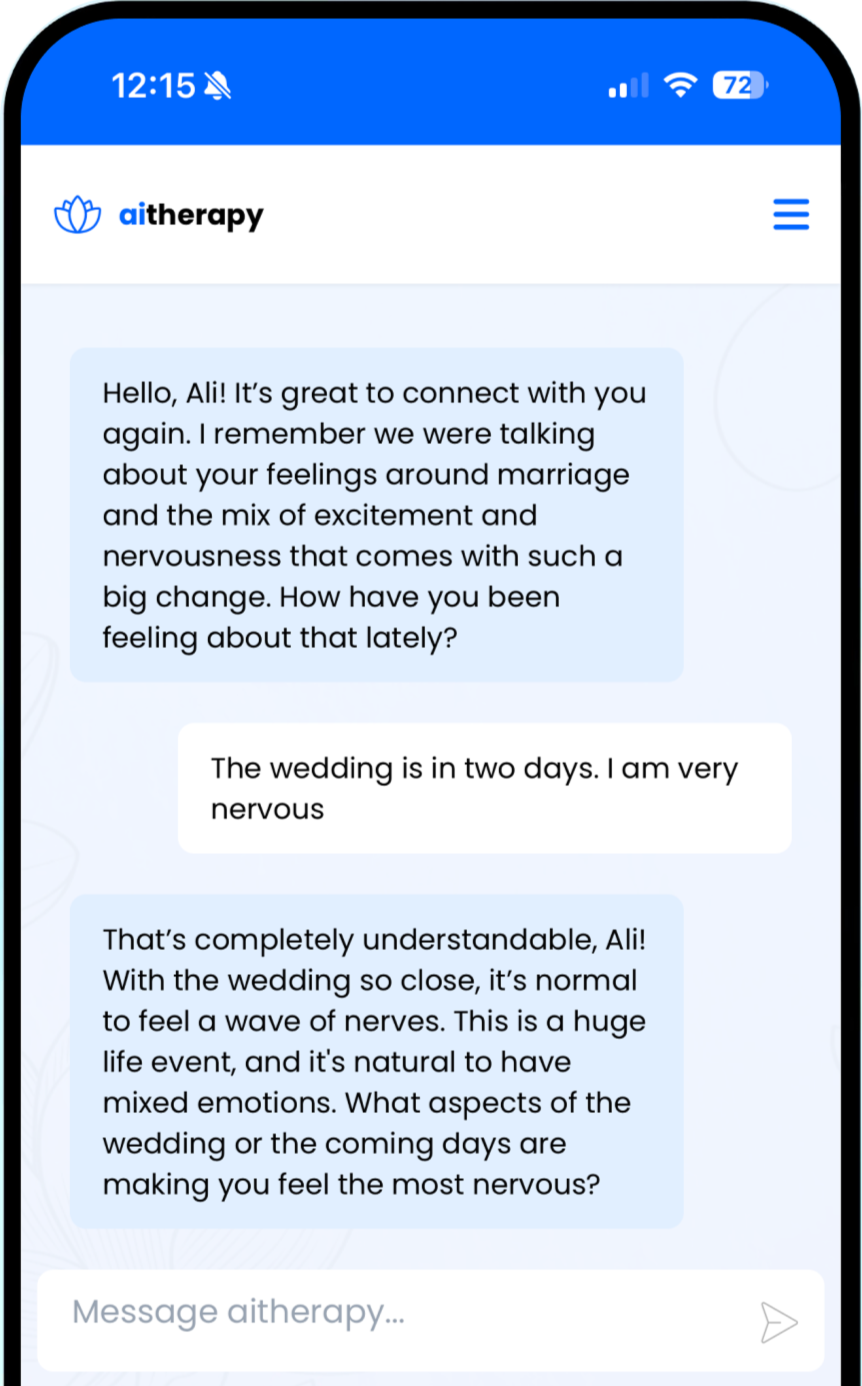Click the aitherapy lotus logo icon
This screenshot has width=862, height=1386.
tap(76, 214)
